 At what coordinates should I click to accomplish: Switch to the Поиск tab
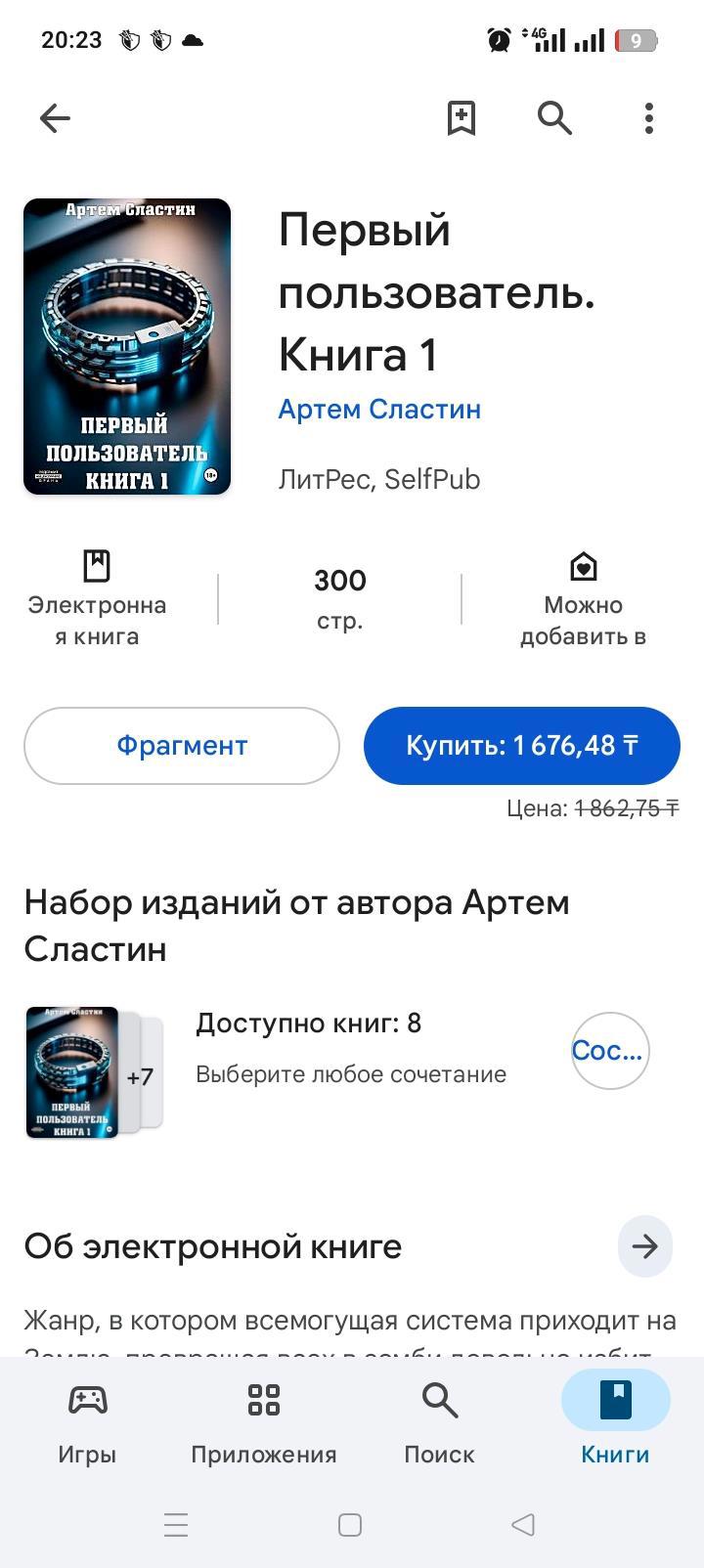pos(440,1422)
